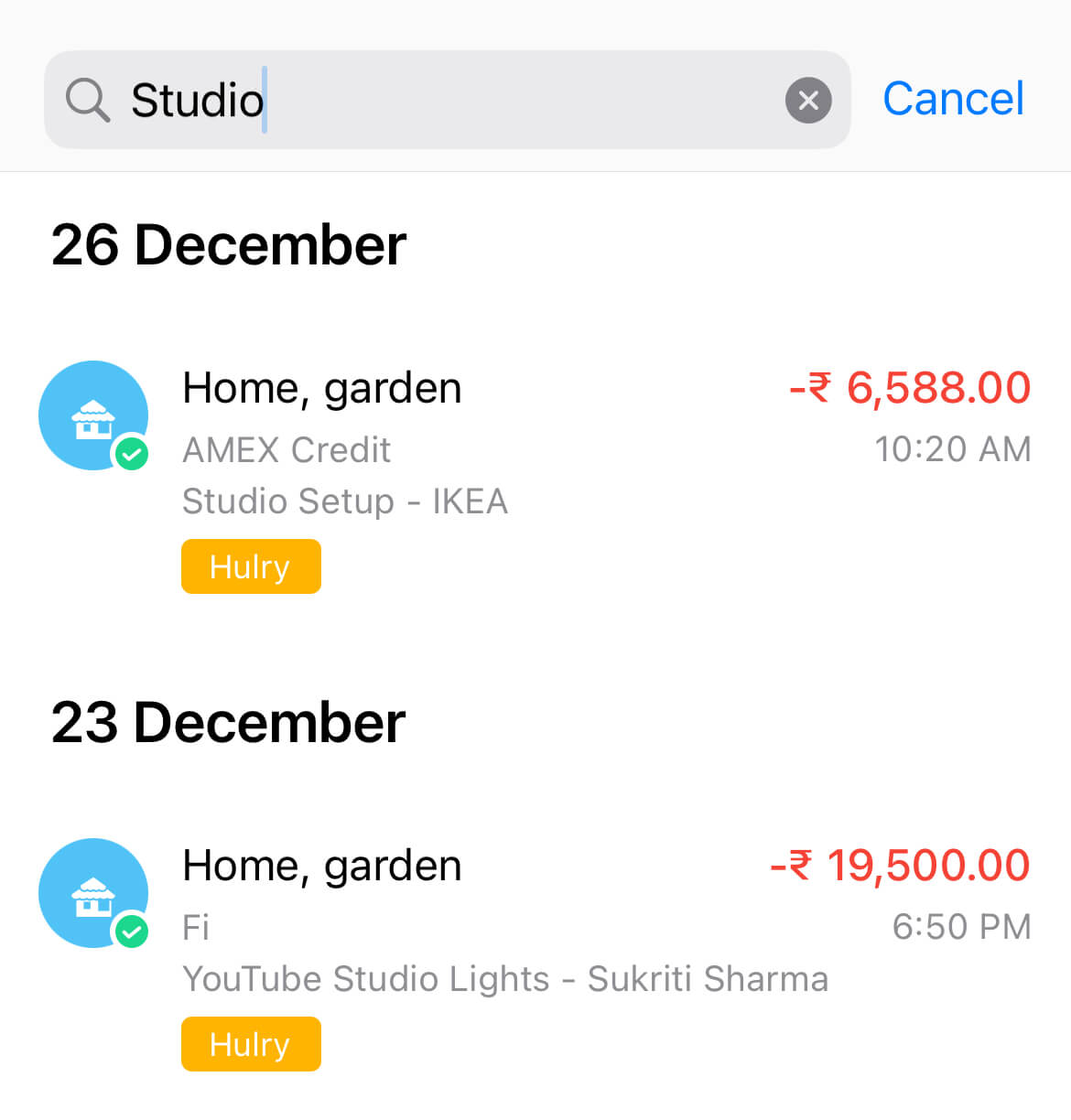Viewport: 1071px width, 1120px height.
Task: Open the Studio Setup - IKEA transaction
Action: tap(535, 476)
